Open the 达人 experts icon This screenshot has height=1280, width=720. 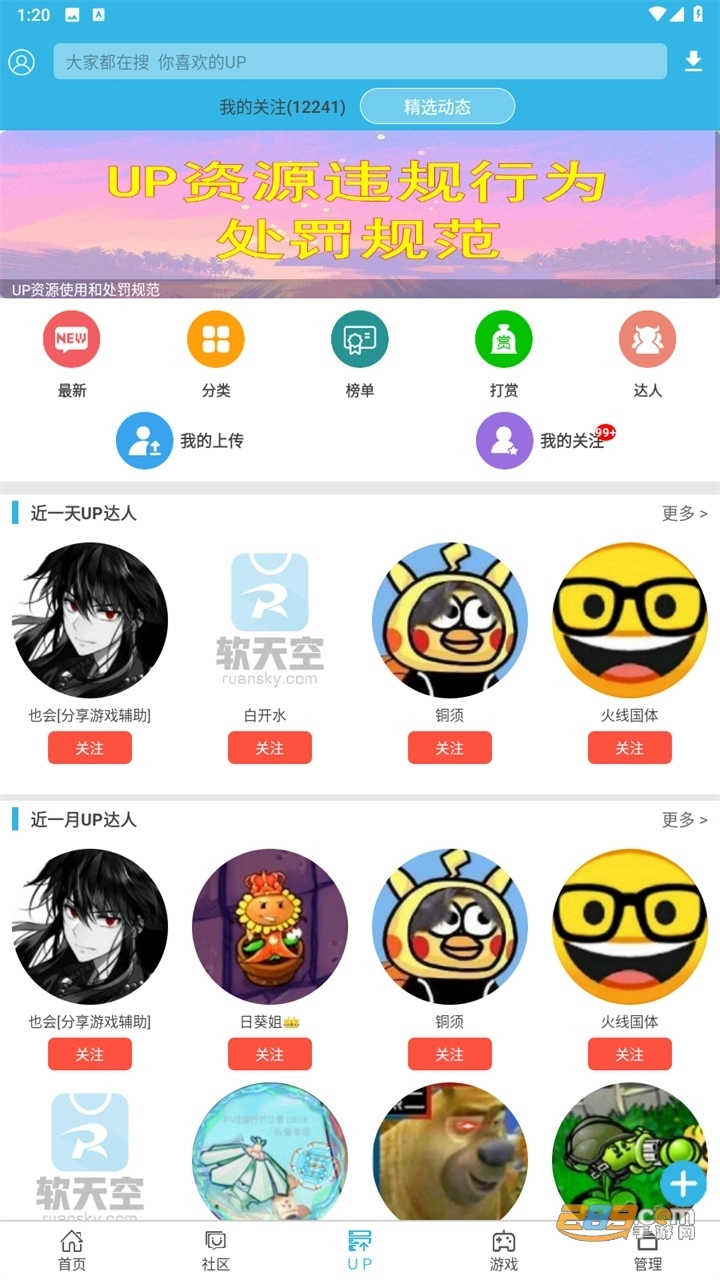(647, 340)
